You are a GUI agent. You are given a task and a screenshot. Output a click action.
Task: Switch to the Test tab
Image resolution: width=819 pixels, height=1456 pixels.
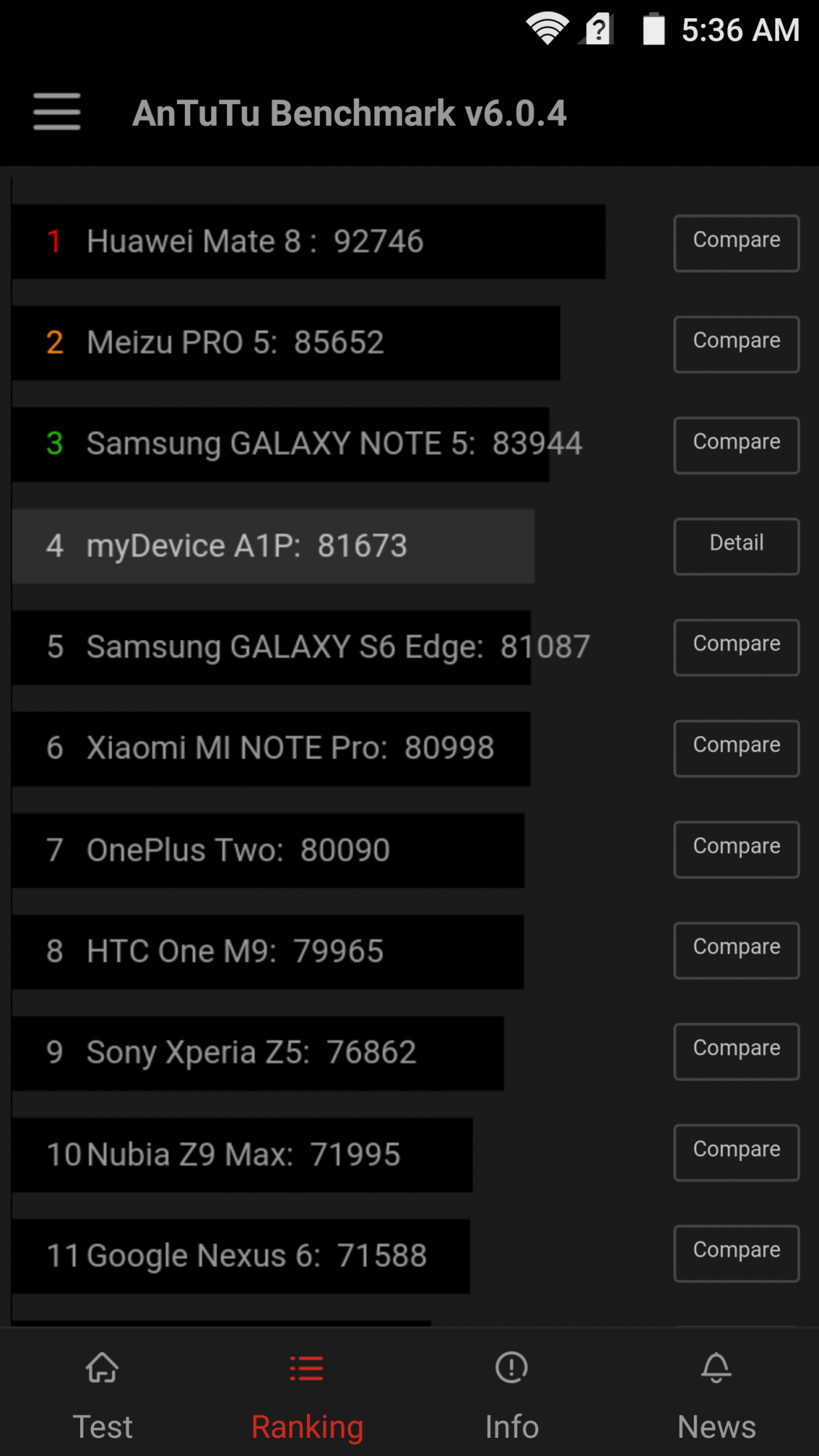coord(103,1395)
